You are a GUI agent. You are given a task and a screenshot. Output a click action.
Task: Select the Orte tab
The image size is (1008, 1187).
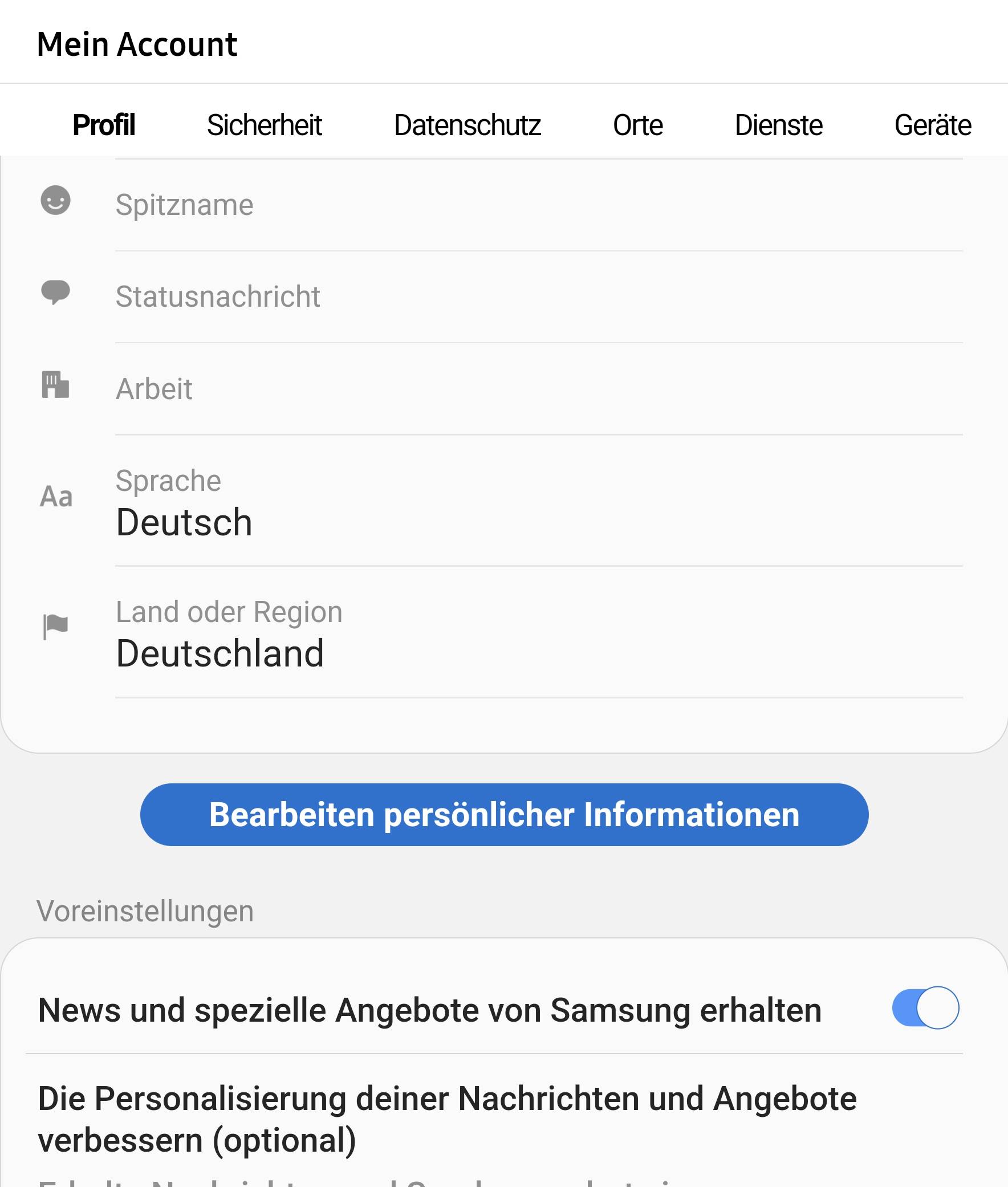[637, 125]
